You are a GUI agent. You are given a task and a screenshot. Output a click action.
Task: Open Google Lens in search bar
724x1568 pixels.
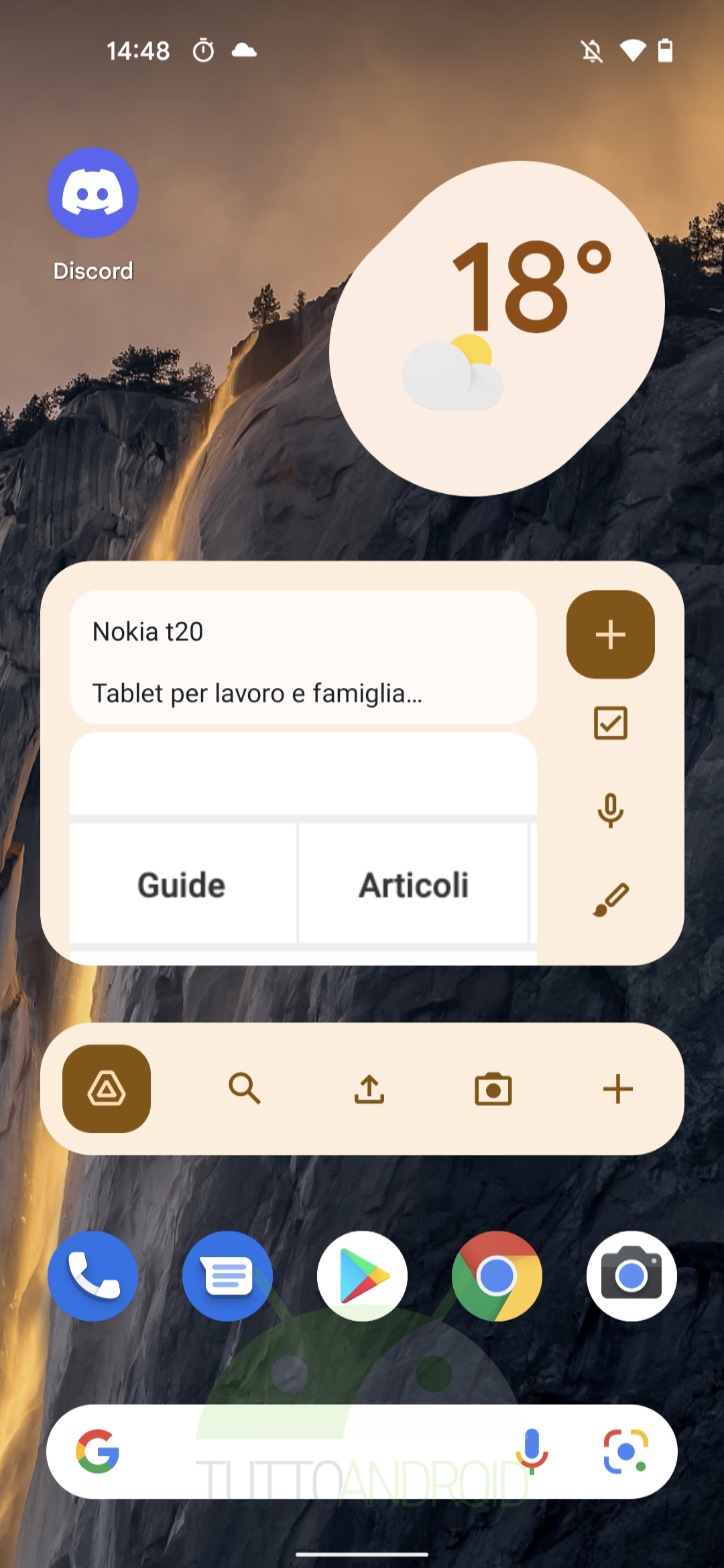(625, 1451)
